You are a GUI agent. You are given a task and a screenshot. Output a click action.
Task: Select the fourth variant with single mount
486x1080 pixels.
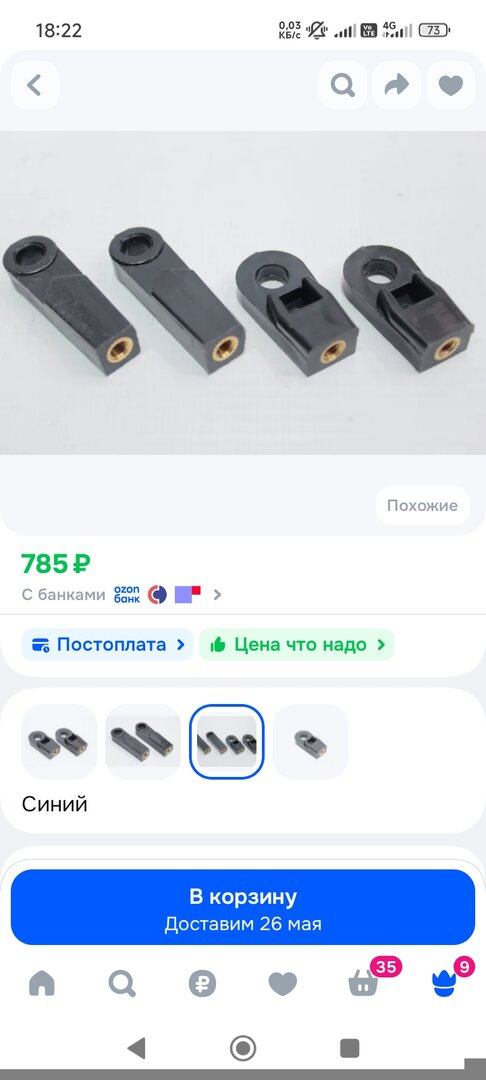pos(310,742)
